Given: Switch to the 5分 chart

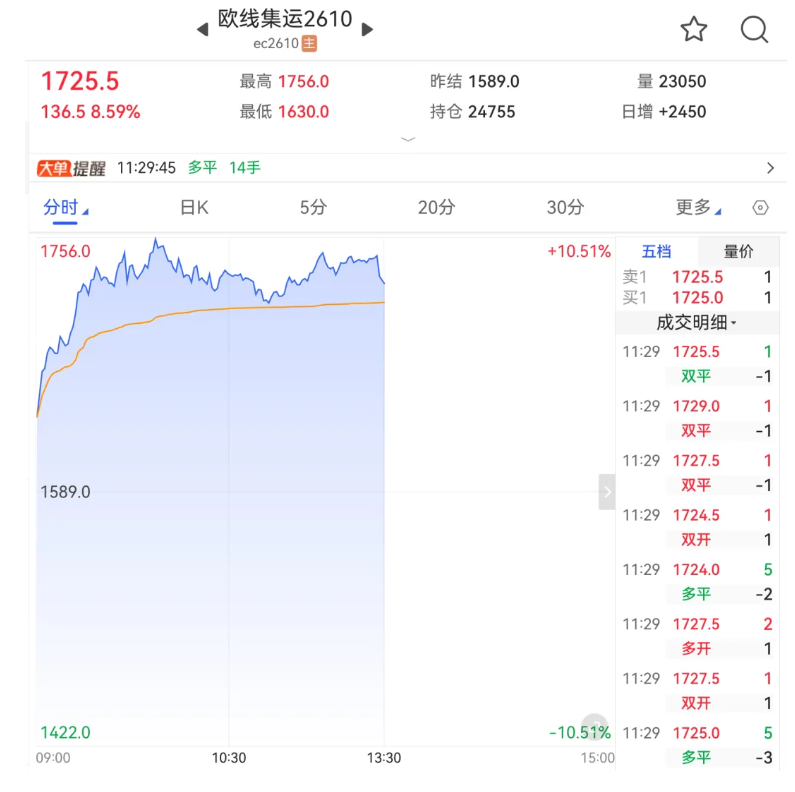Looking at the screenshot, I should click(x=313, y=207).
